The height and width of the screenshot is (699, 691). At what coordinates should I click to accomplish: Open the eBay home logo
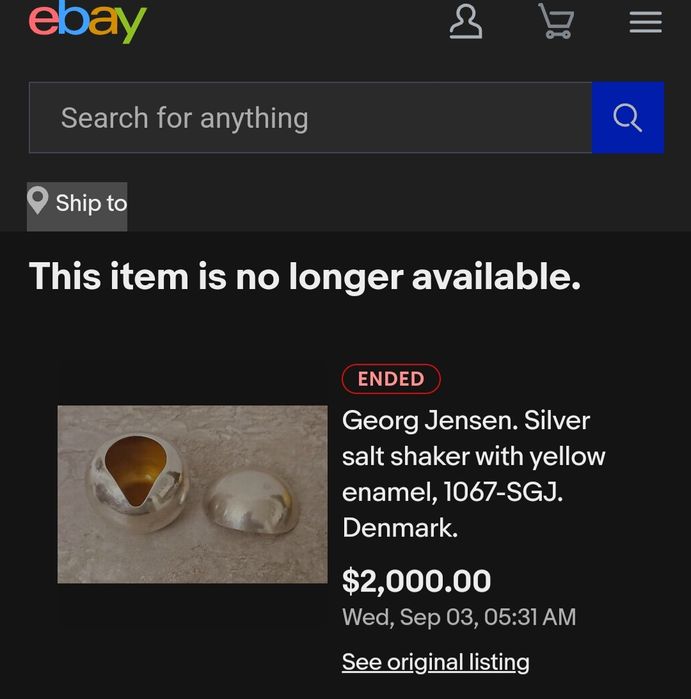coord(88,22)
